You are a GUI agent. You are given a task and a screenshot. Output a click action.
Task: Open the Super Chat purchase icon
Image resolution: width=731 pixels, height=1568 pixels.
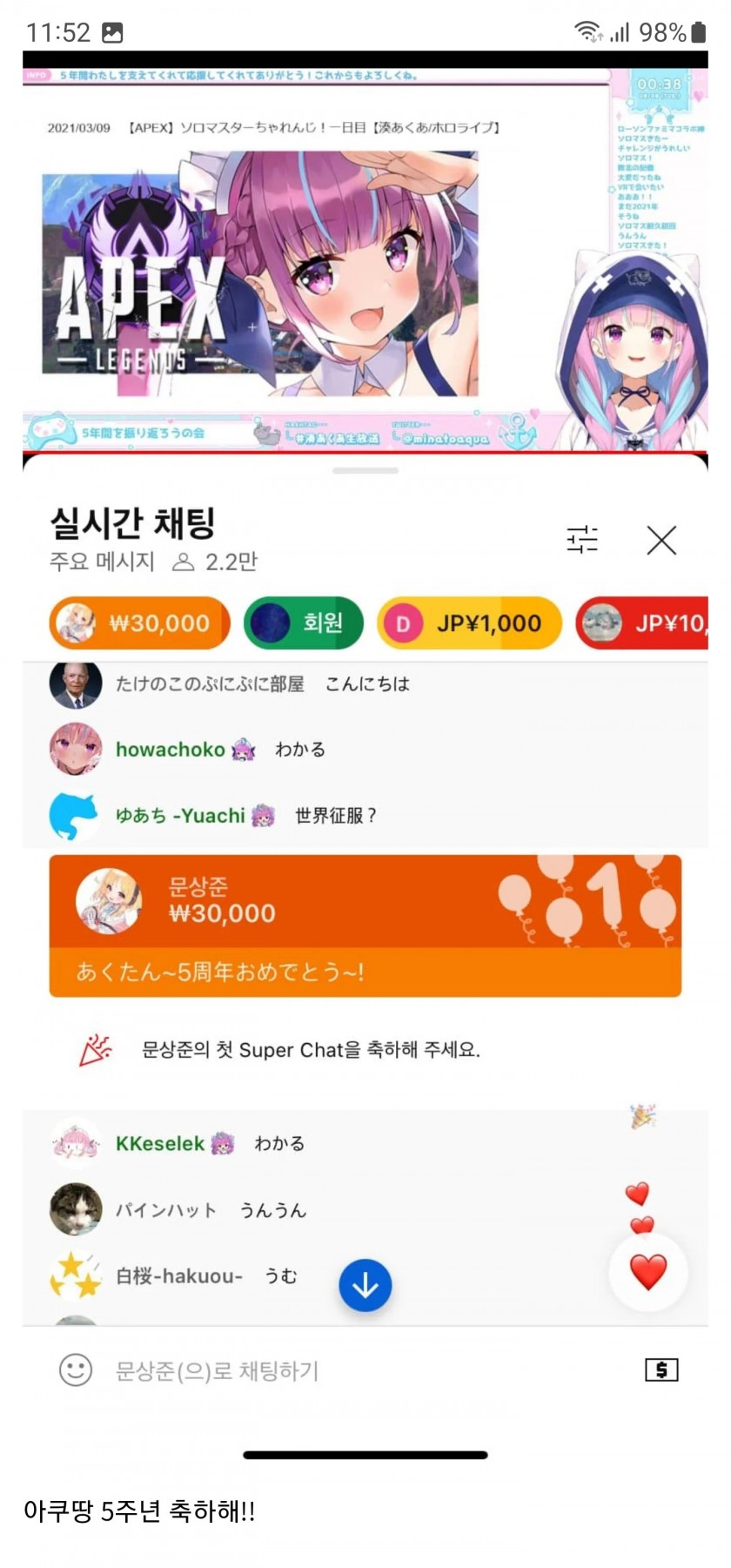[661, 1370]
